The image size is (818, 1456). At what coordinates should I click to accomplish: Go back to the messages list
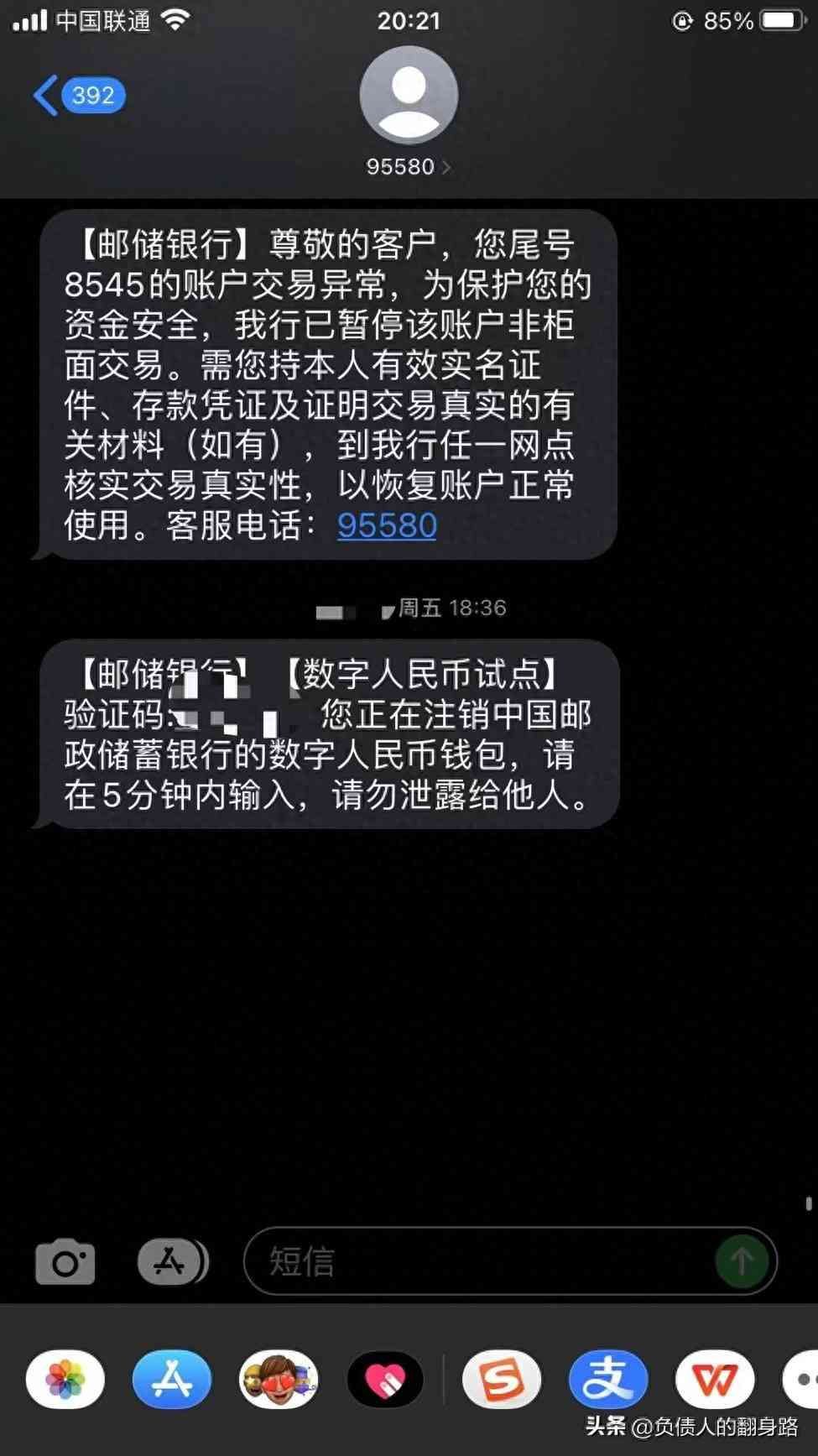[x=77, y=96]
